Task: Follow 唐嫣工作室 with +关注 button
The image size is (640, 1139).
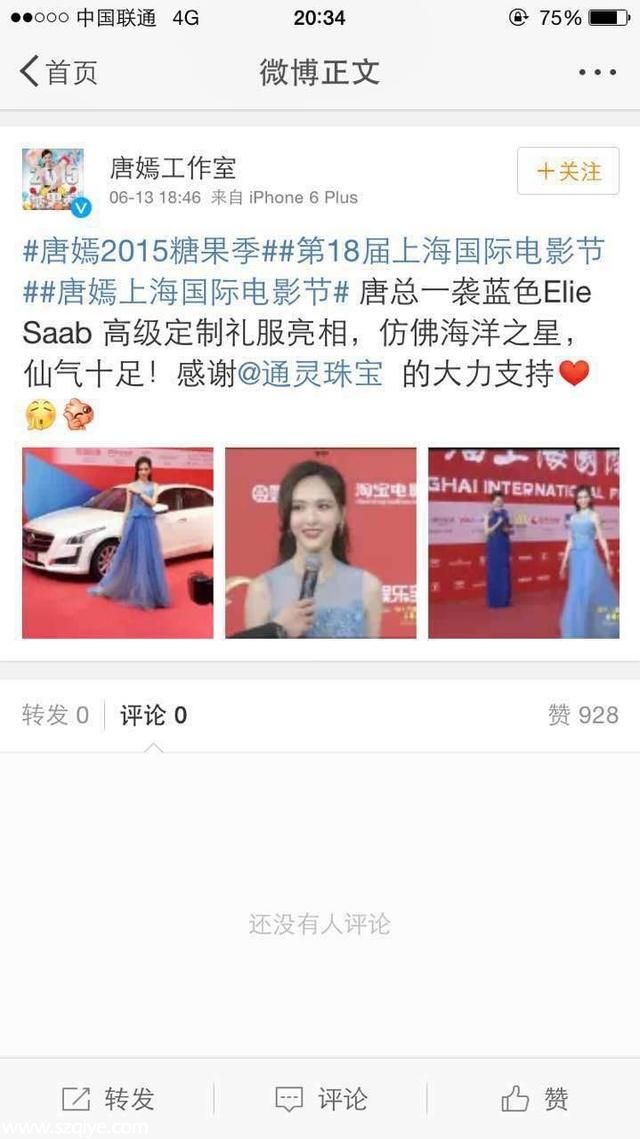Action: point(568,171)
